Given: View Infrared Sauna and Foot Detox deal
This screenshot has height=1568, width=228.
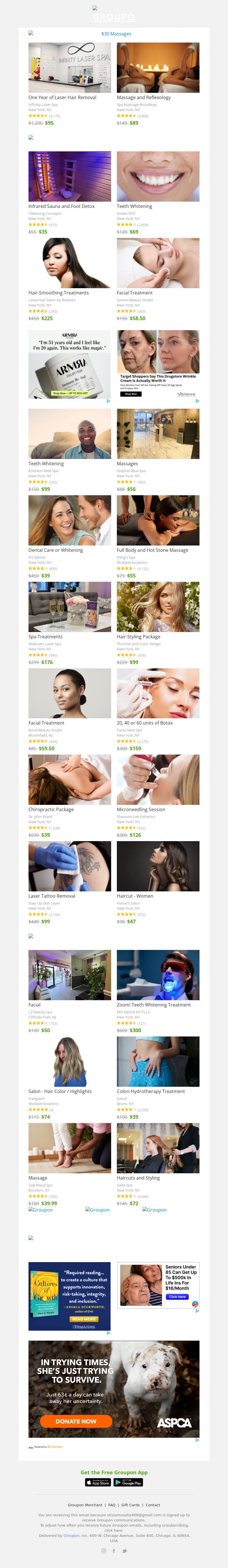Looking at the screenshot, I should coord(69,177).
